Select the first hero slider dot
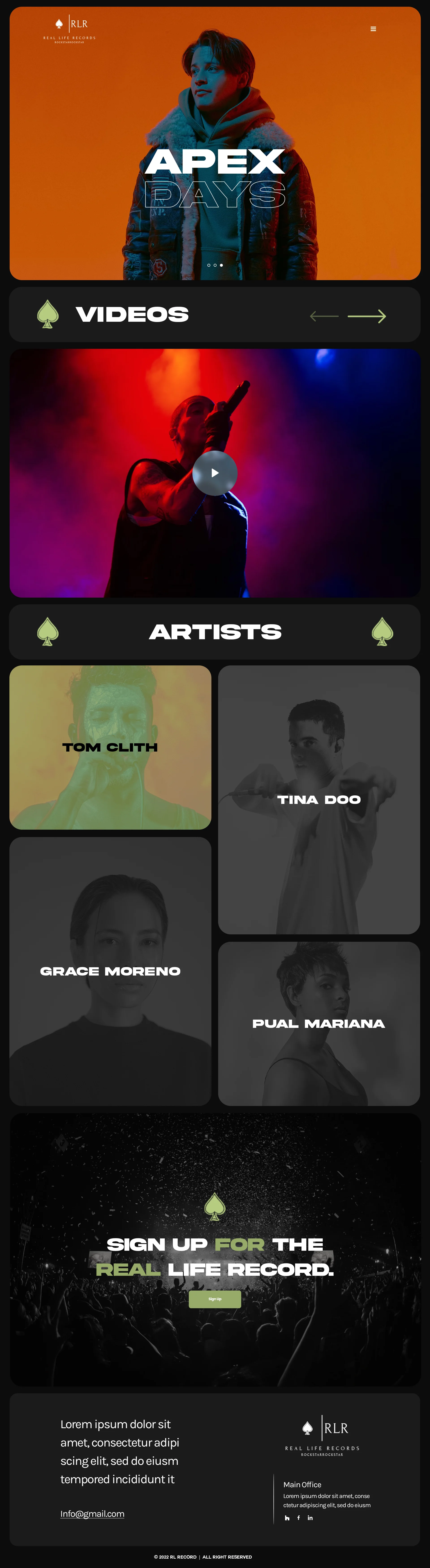 (x=209, y=265)
